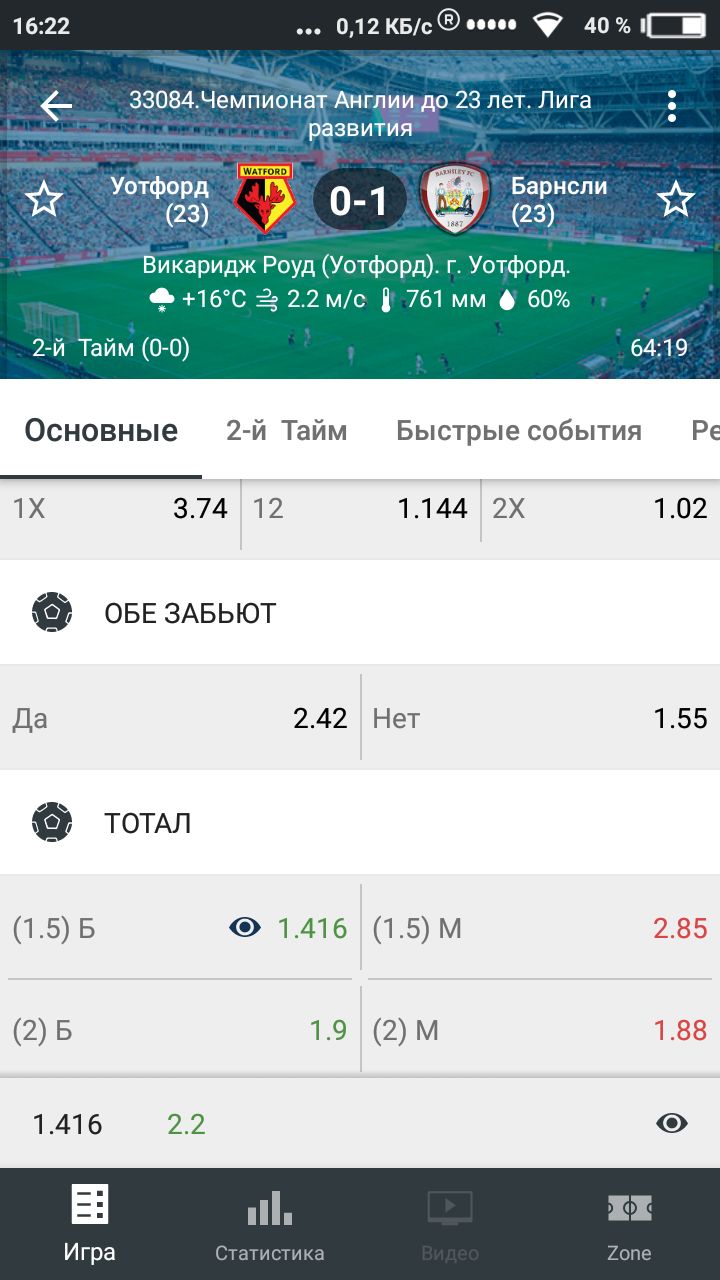Open the Статистика tab
Screen dimensions: 720x1280
tap(270, 1224)
